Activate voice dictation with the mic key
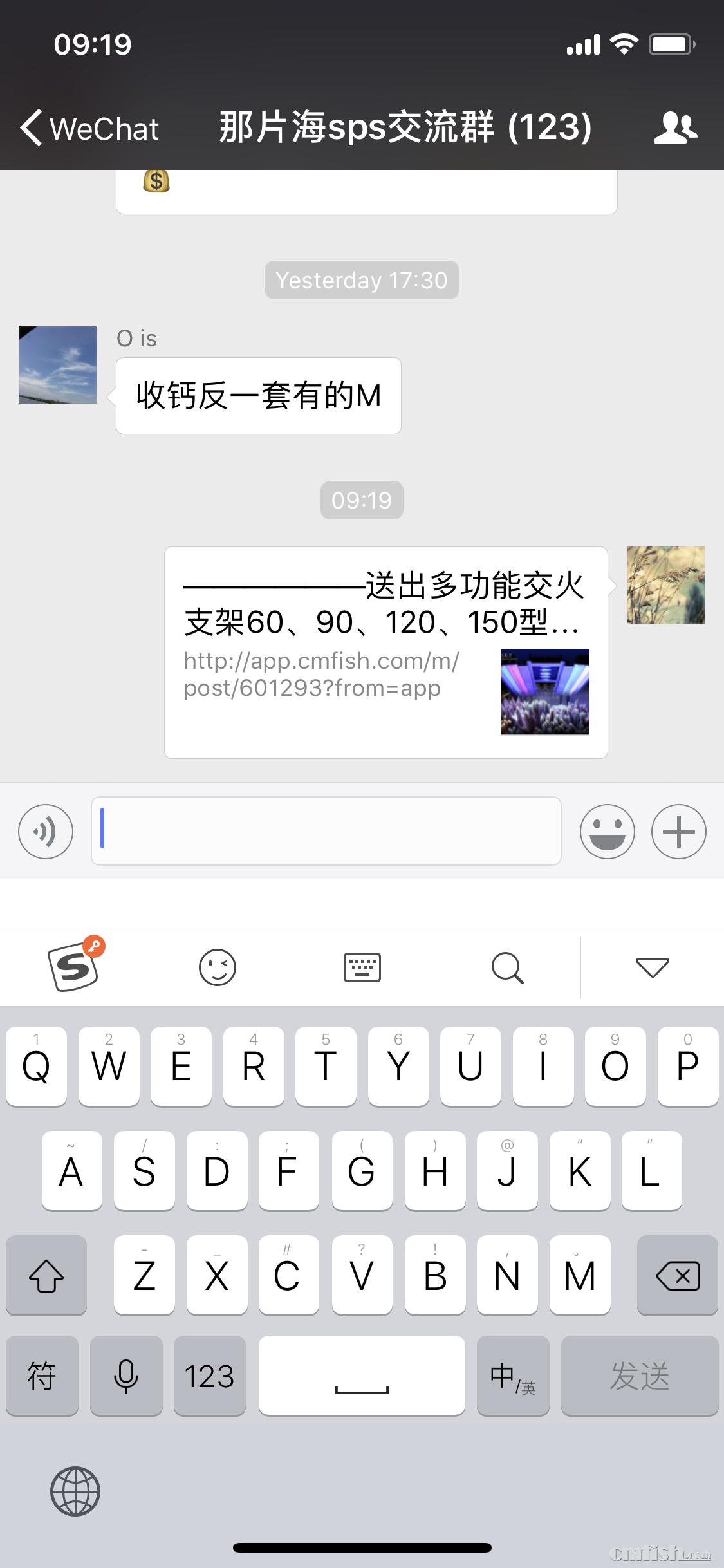 pyautogui.click(x=126, y=1376)
